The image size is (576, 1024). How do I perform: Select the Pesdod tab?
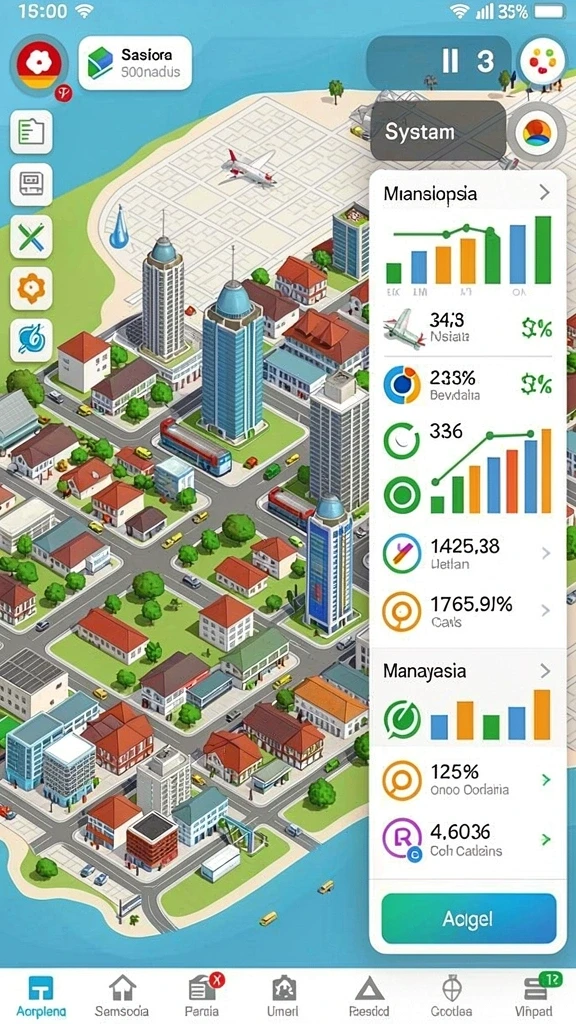[369, 997]
